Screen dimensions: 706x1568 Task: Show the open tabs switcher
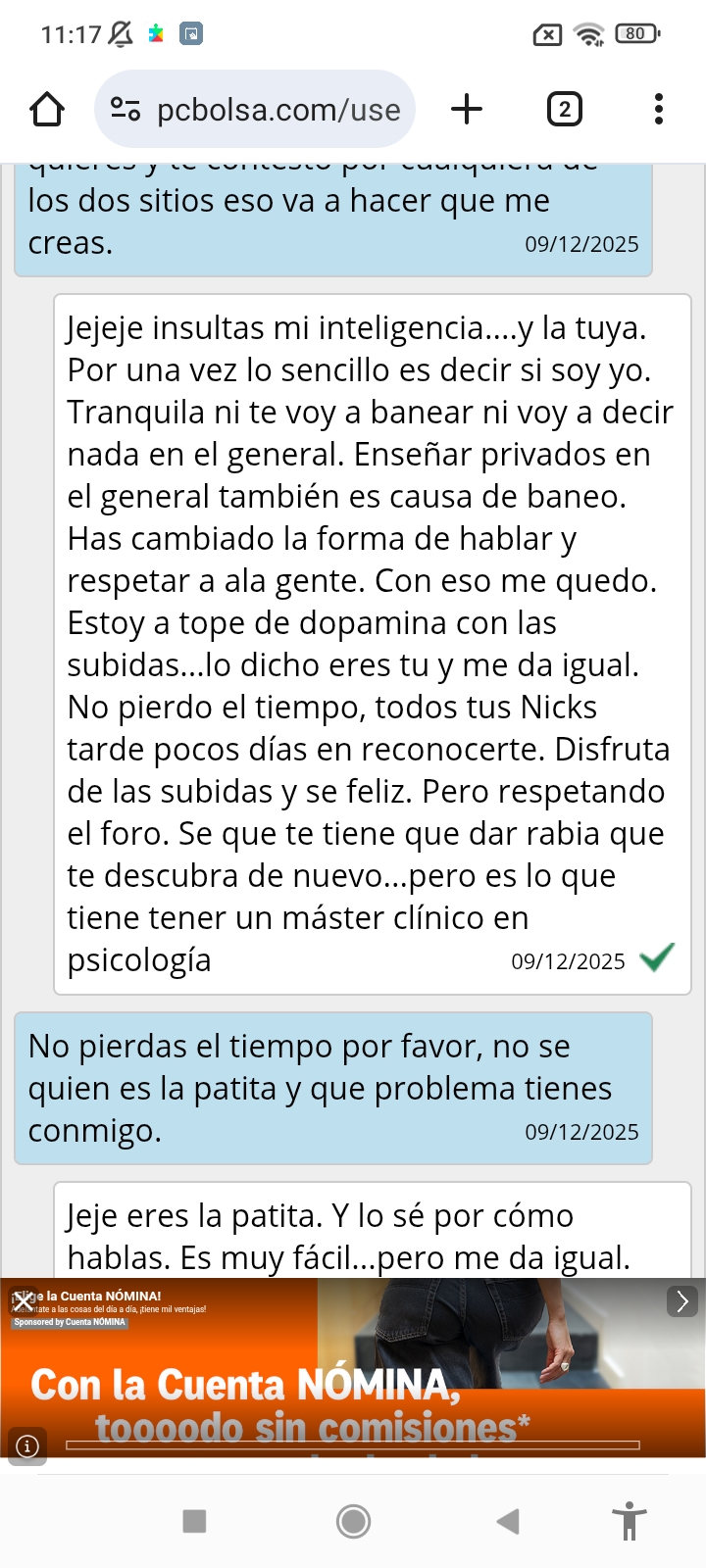pos(564,109)
